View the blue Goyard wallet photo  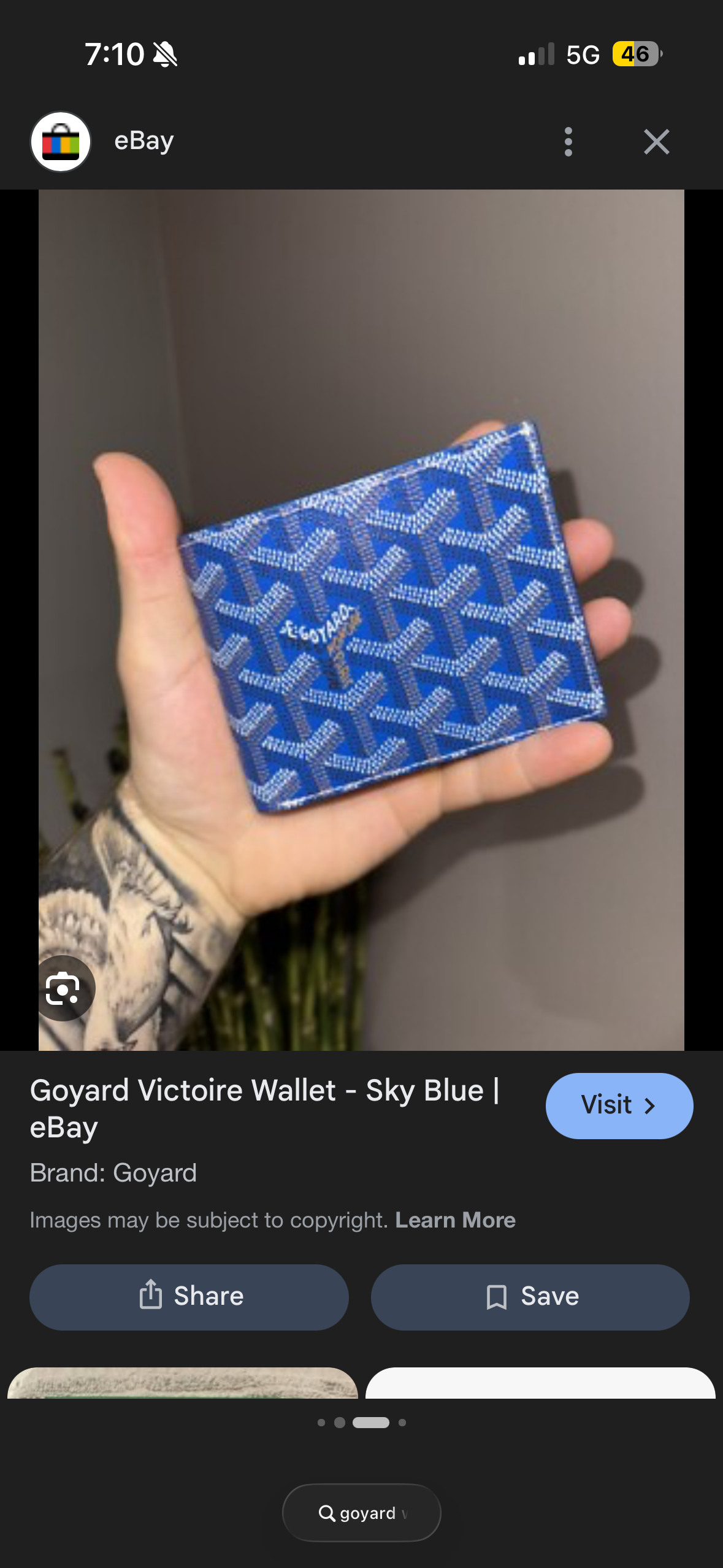click(x=361, y=620)
